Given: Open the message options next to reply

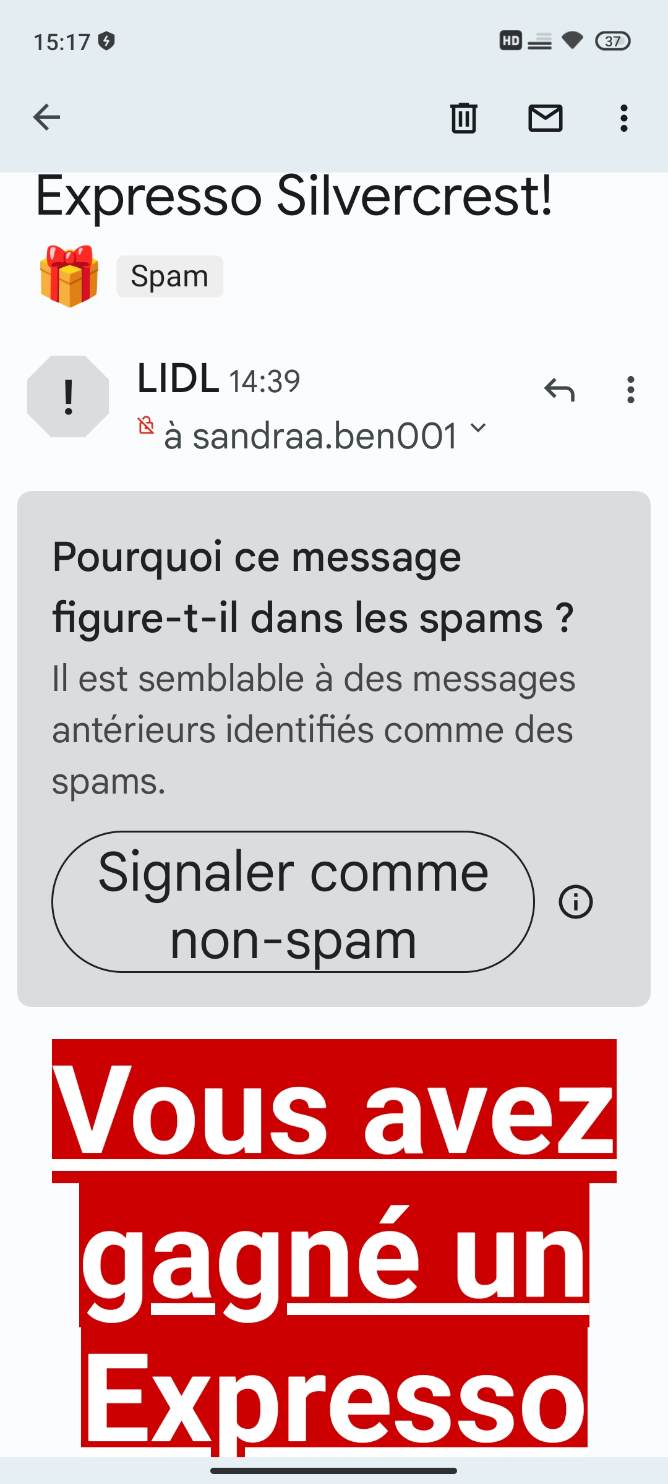Looking at the screenshot, I should tap(630, 390).
